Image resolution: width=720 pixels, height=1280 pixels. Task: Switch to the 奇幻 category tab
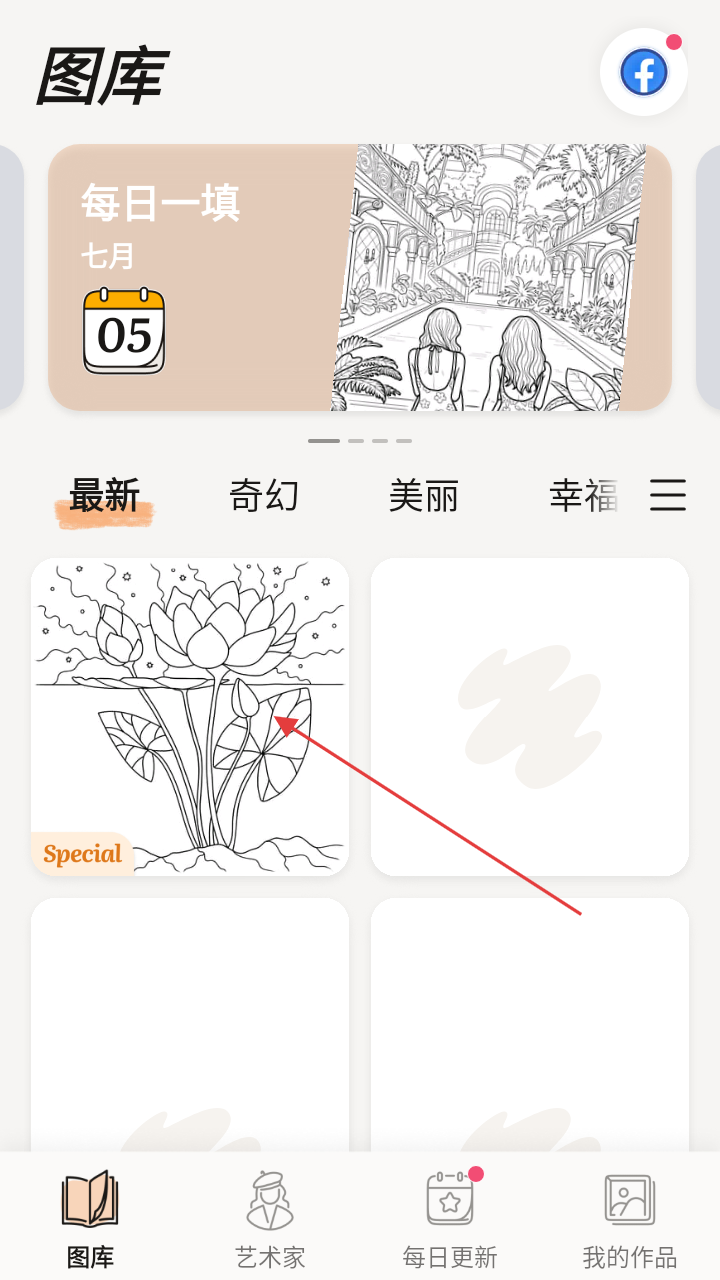tap(264, 496)
